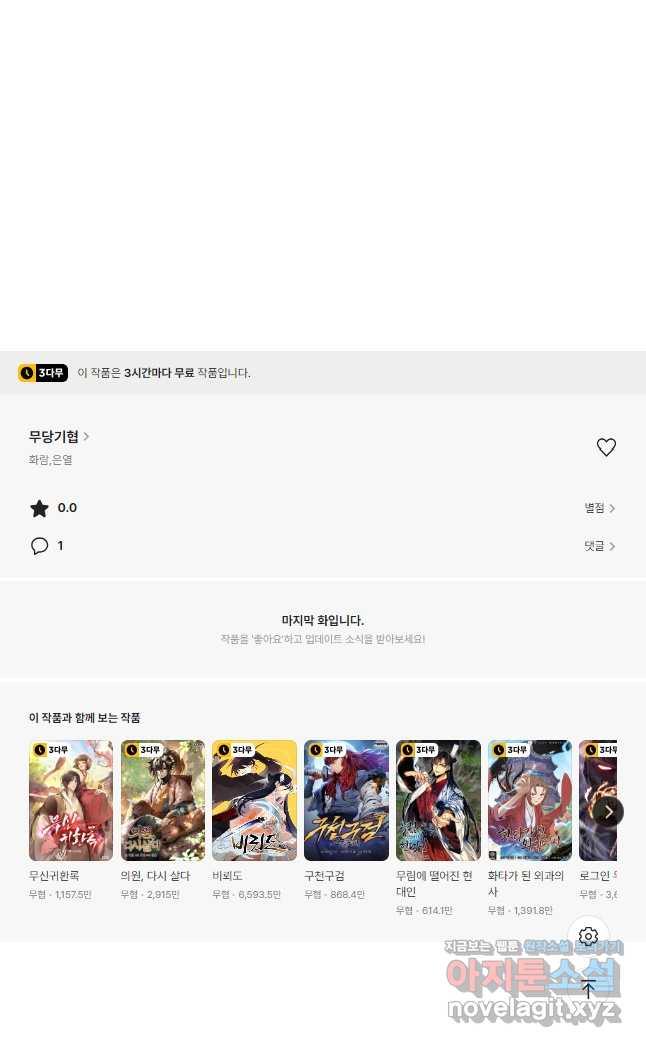
Task: Open the 무신귀환록 webtoon
Action: click(71, 801)
